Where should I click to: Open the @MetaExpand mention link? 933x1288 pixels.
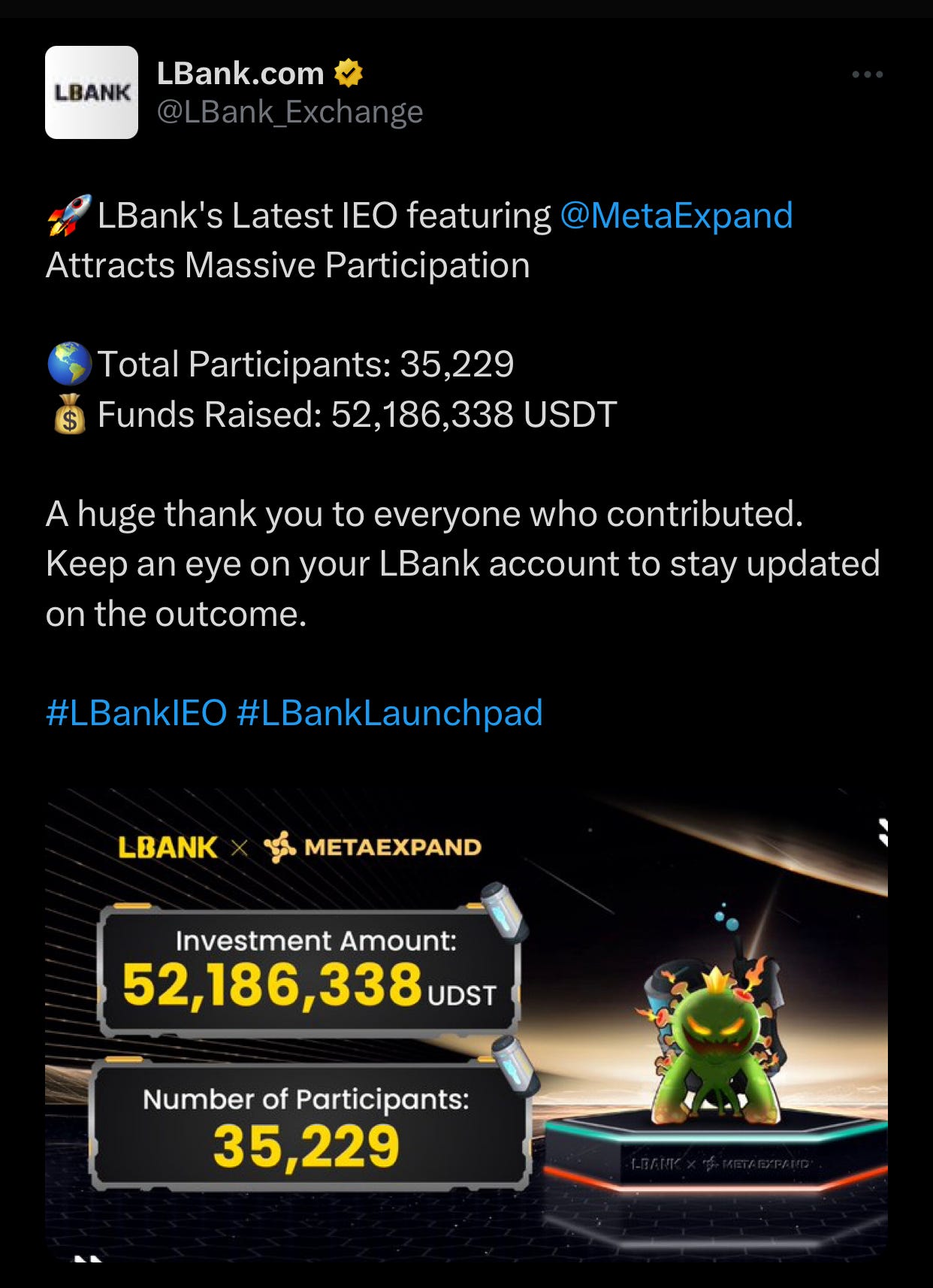tap(676, 216)
